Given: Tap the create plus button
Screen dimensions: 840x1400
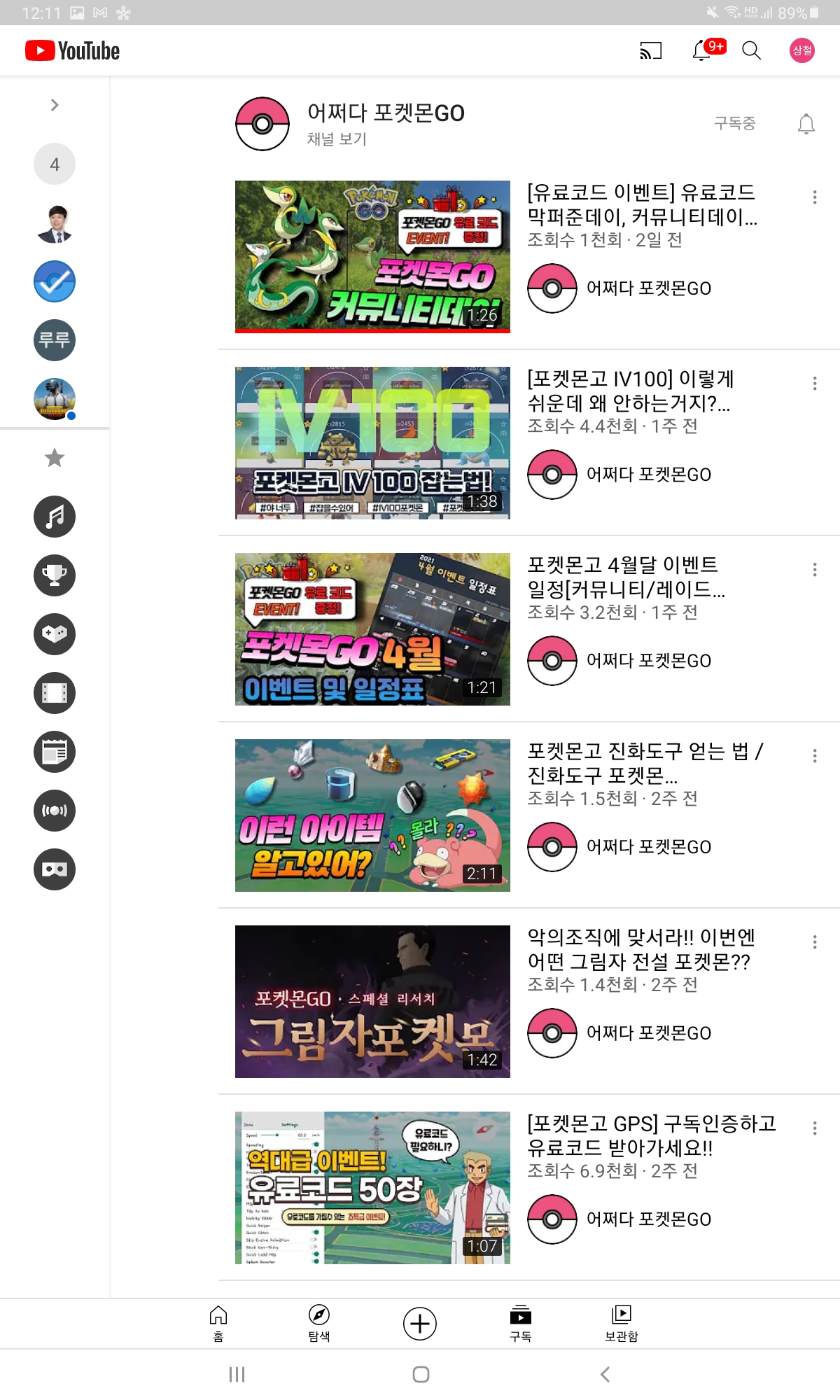Looking at the screenshot, I should [420, 1324].
